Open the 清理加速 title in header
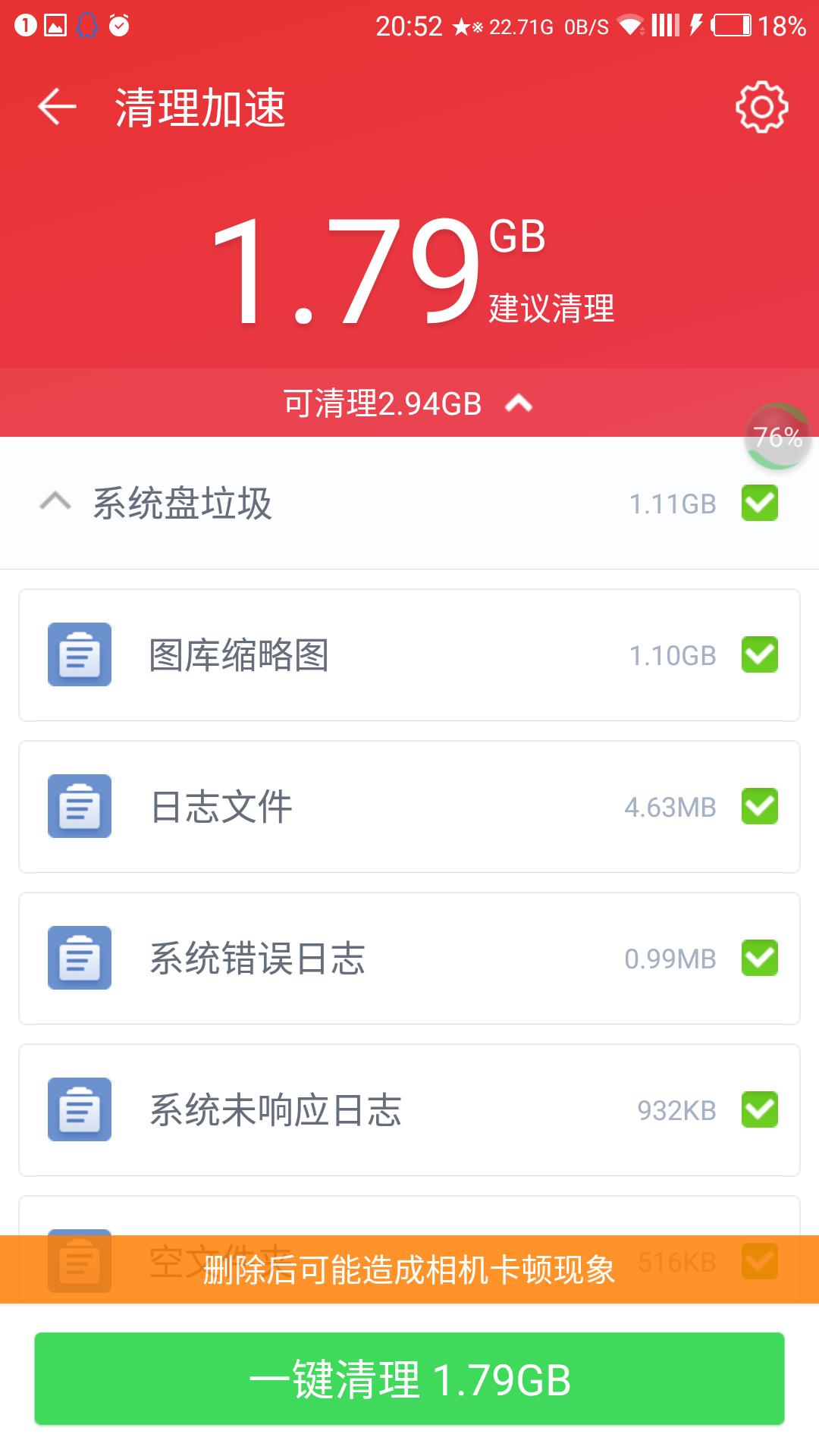This screenshot has width=819, height=1456. click(x=201, y=107)
